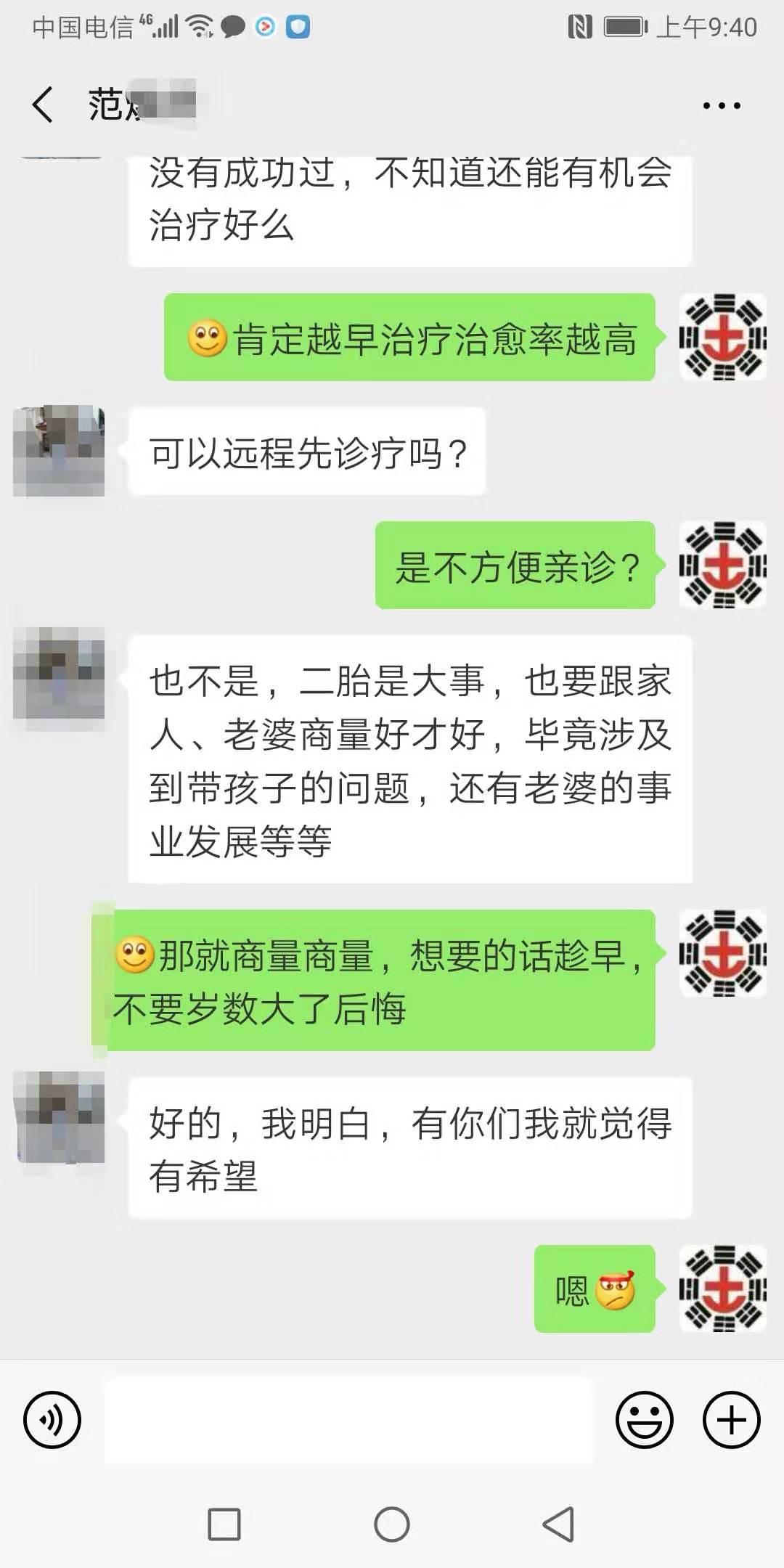Open contact avatar beside 好的，我明白 message
This screenshot has height=1568, width=784.
(59, 1116)
